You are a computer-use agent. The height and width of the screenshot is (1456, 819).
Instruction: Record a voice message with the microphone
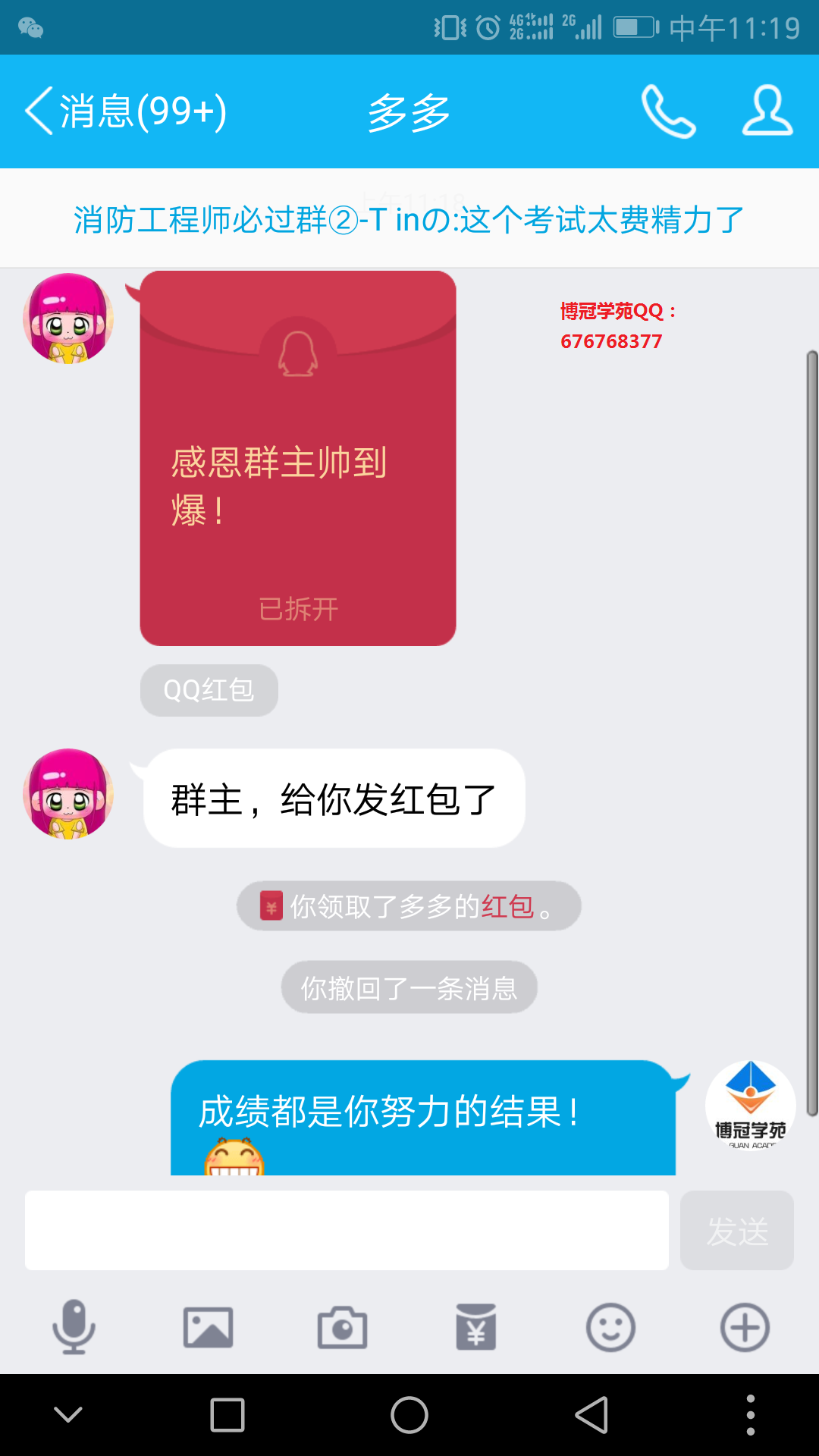point(74,1327)
